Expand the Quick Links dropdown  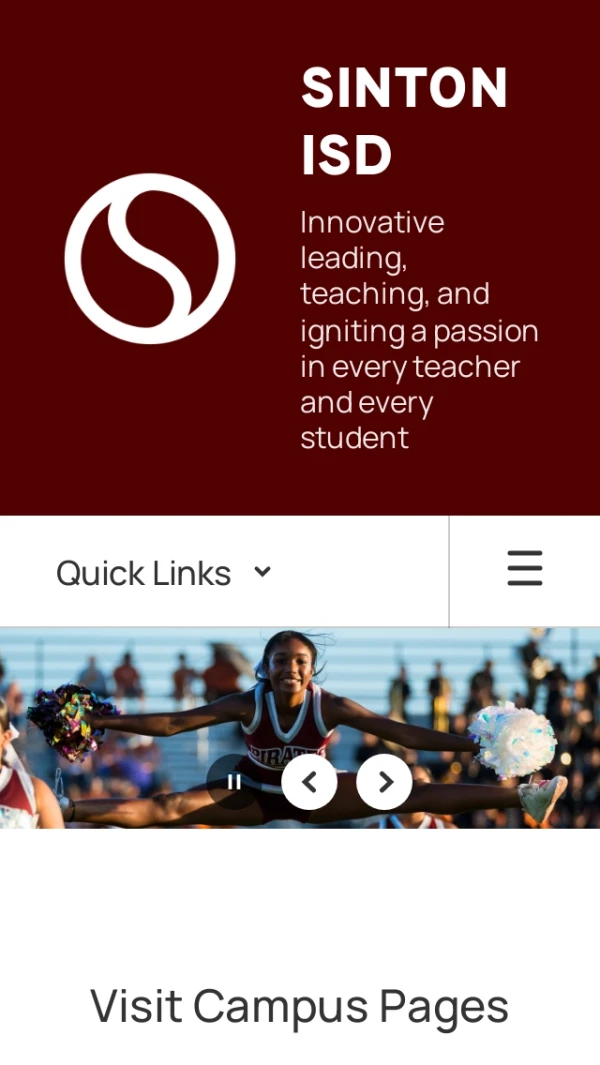[x=164, y=573]
